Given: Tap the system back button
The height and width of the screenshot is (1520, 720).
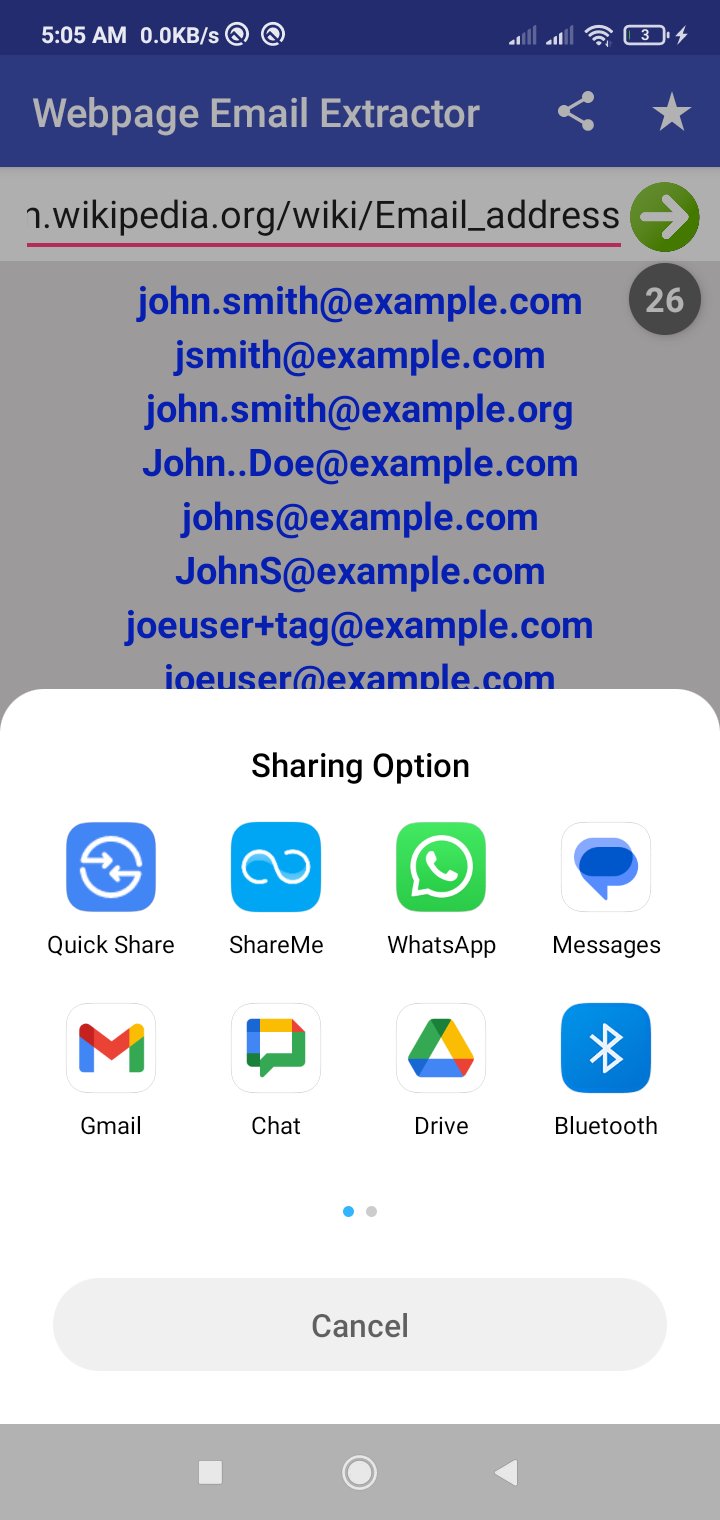Looking at the screenshot, I should (507, 1471).
